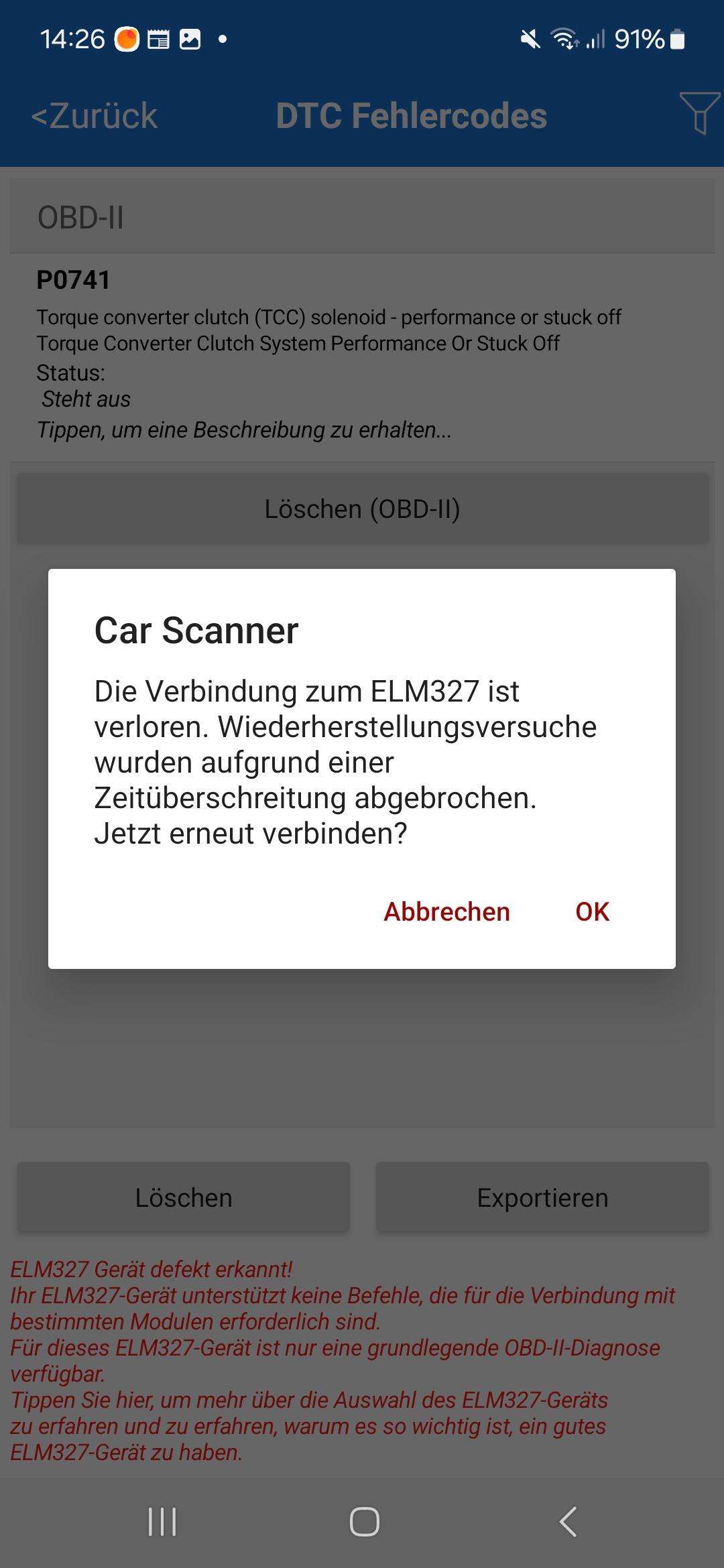Screen dimensions: 724x1568
Task: Open the P0741 error code description
Action: point(328,355)
